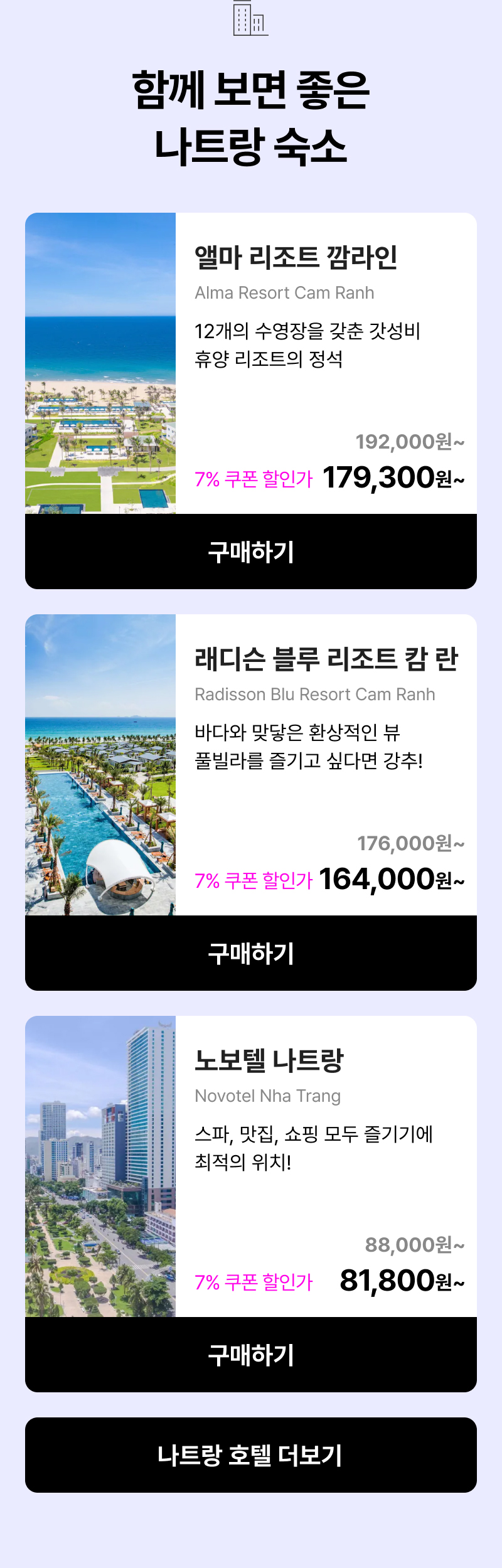Open 나트랑 호텔 더보기
The image size is (502, 1568).
point(251,1455)
